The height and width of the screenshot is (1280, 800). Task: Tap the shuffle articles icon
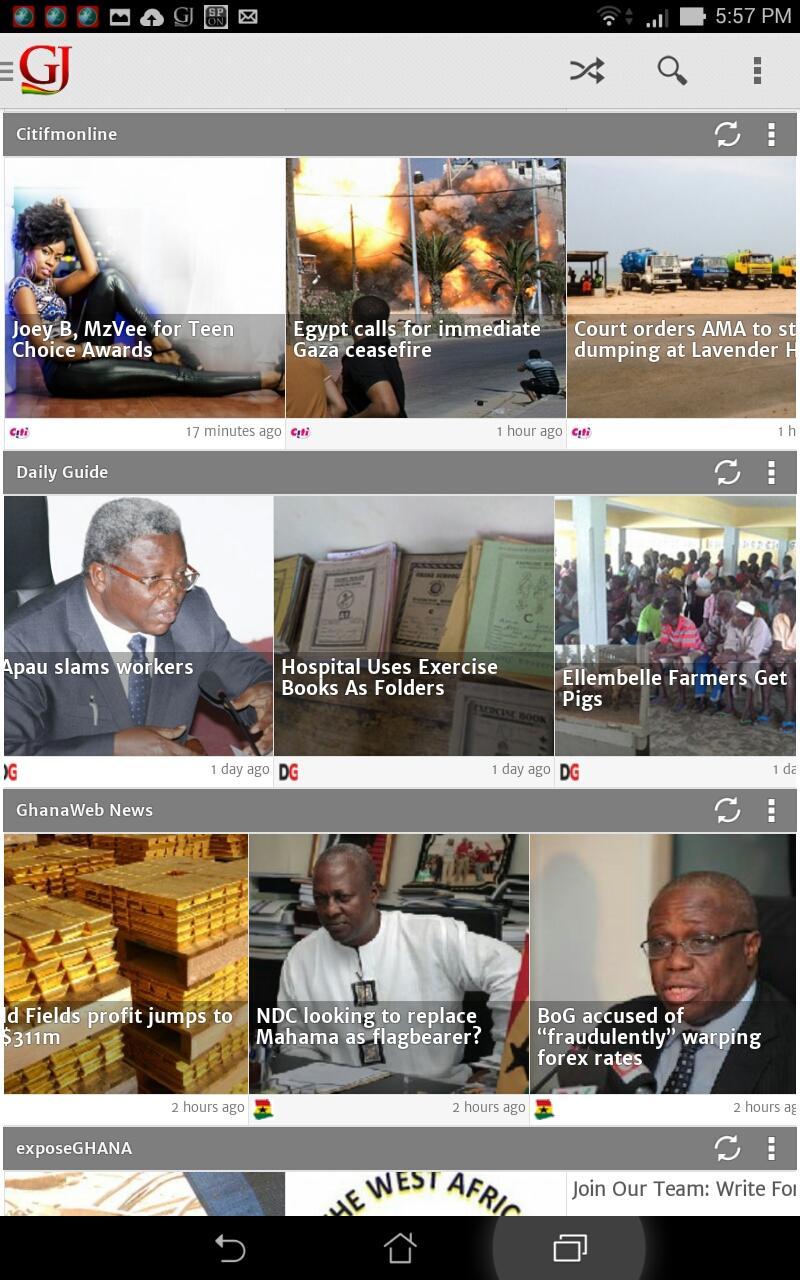pyautogui.click(x=586, y=70)
